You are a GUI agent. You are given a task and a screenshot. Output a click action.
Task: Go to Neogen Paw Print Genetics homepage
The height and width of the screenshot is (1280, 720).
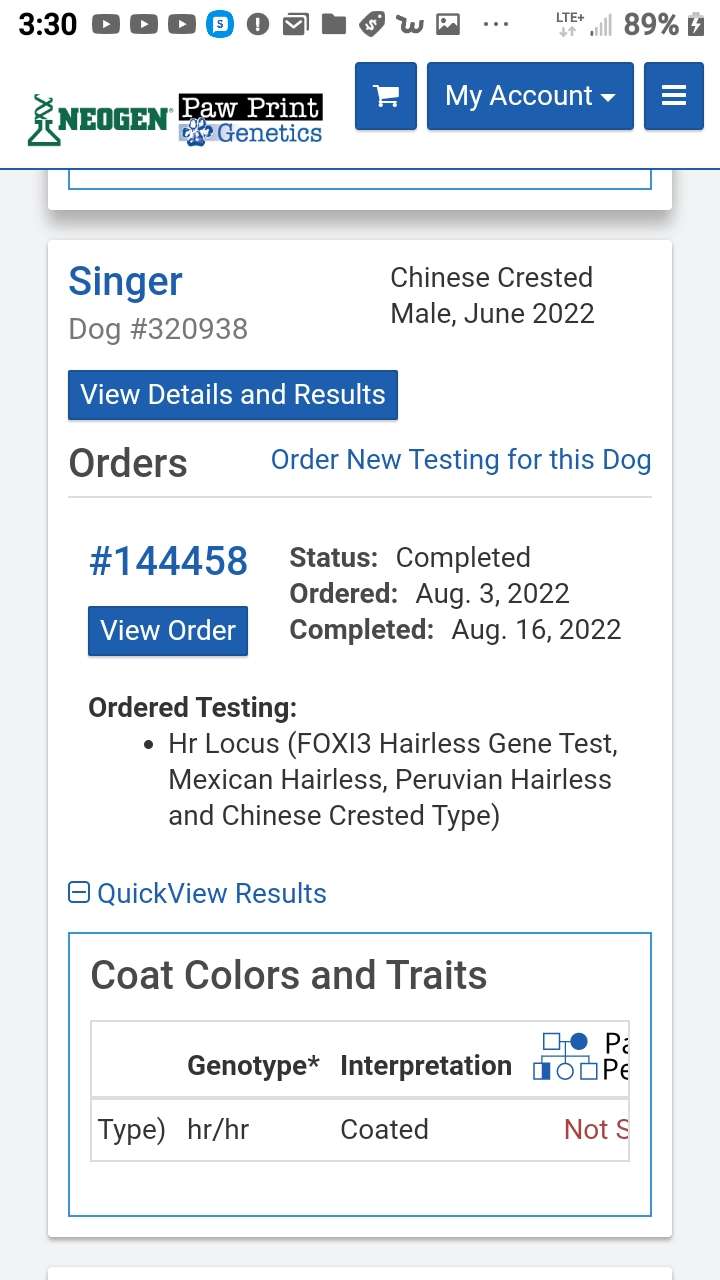point(175,120)
